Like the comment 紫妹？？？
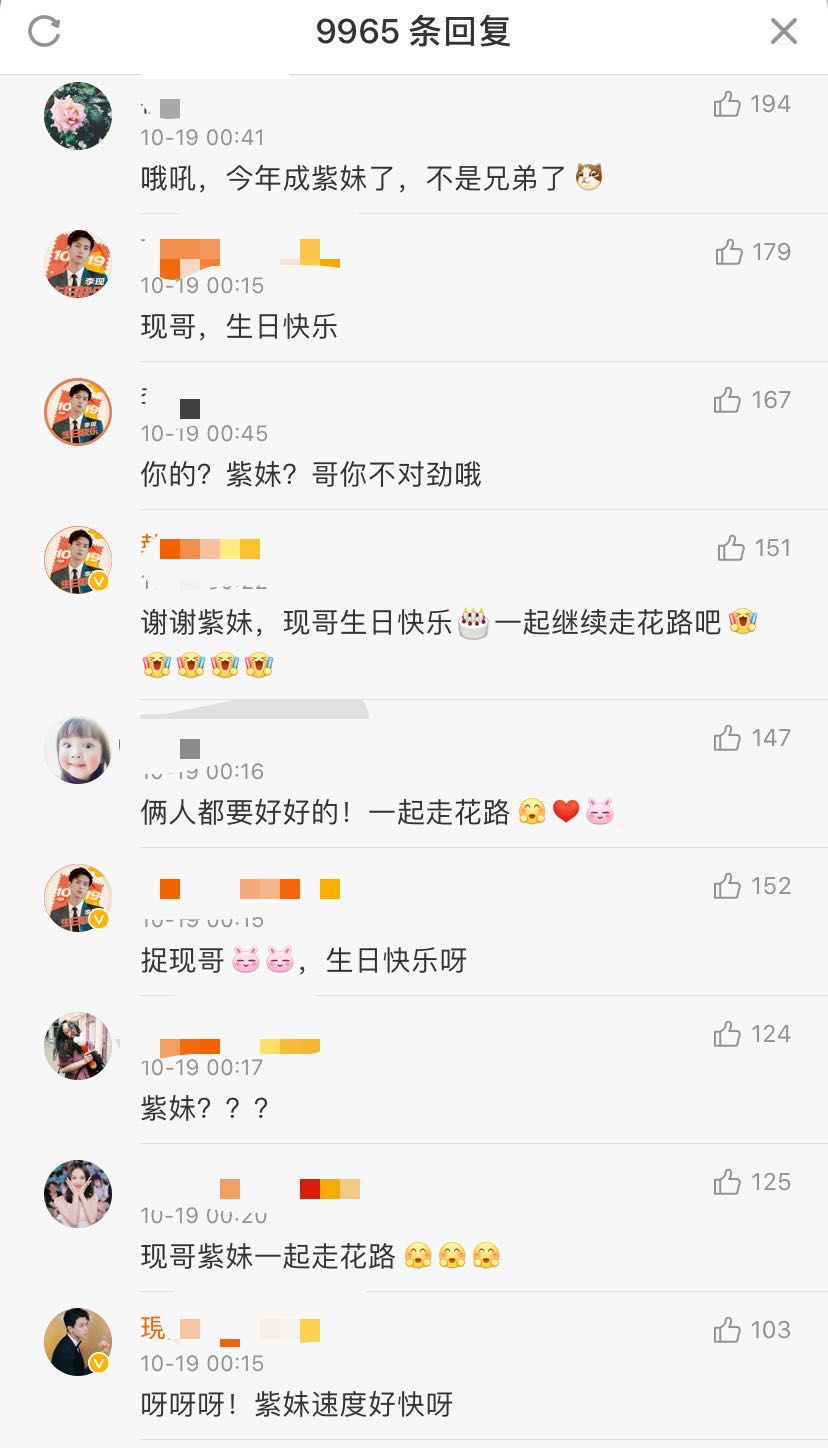Screen dimensions: 828x1448 coord(728,1034)
